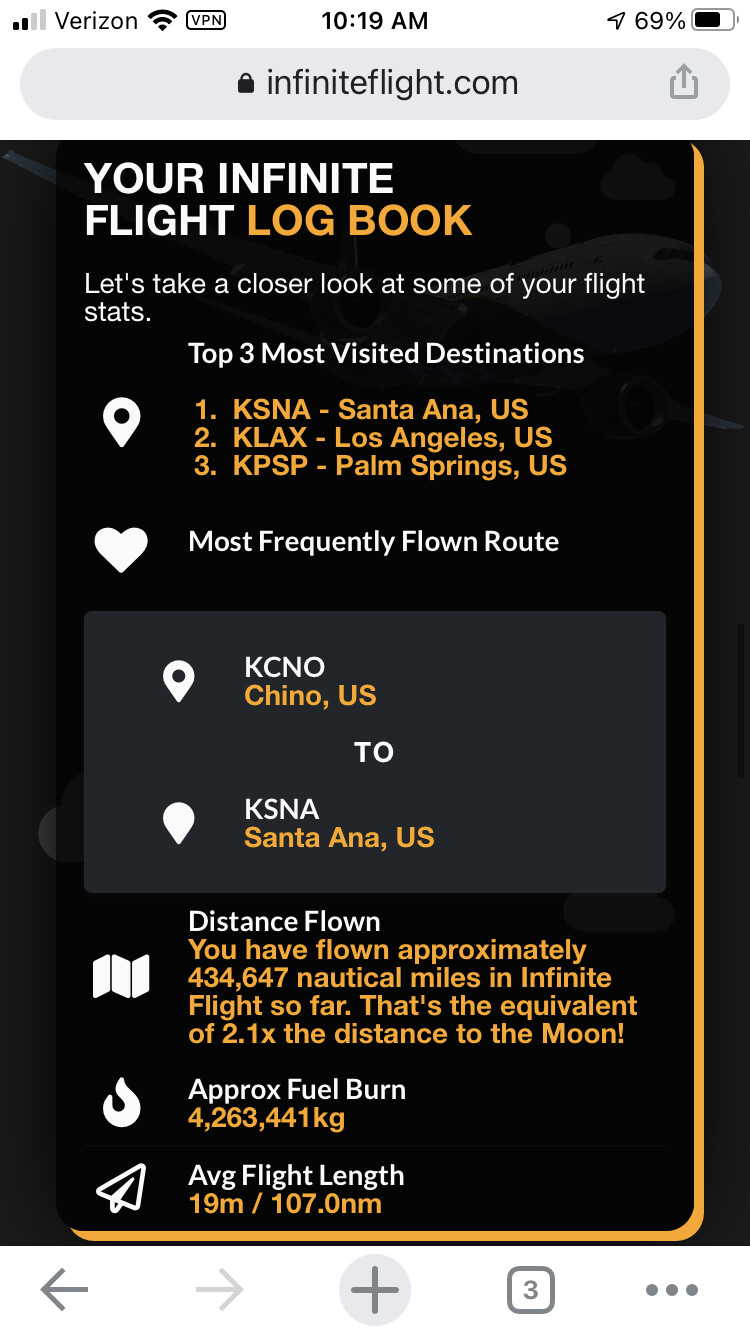This screenshot has height=1334, width=750.
Task: Go back to the previous page
Action: 64,1290
